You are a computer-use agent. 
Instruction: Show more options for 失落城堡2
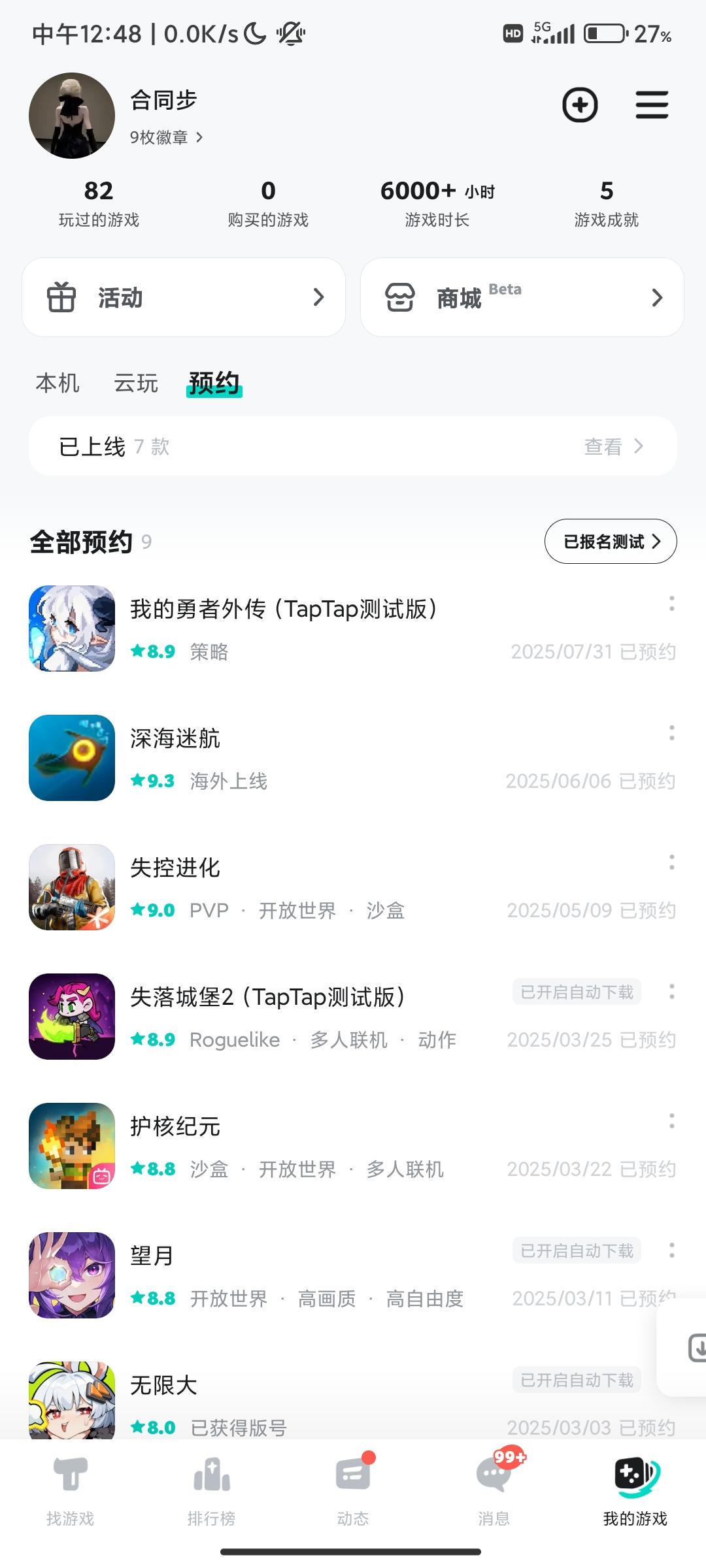click(x=671, y=992)
